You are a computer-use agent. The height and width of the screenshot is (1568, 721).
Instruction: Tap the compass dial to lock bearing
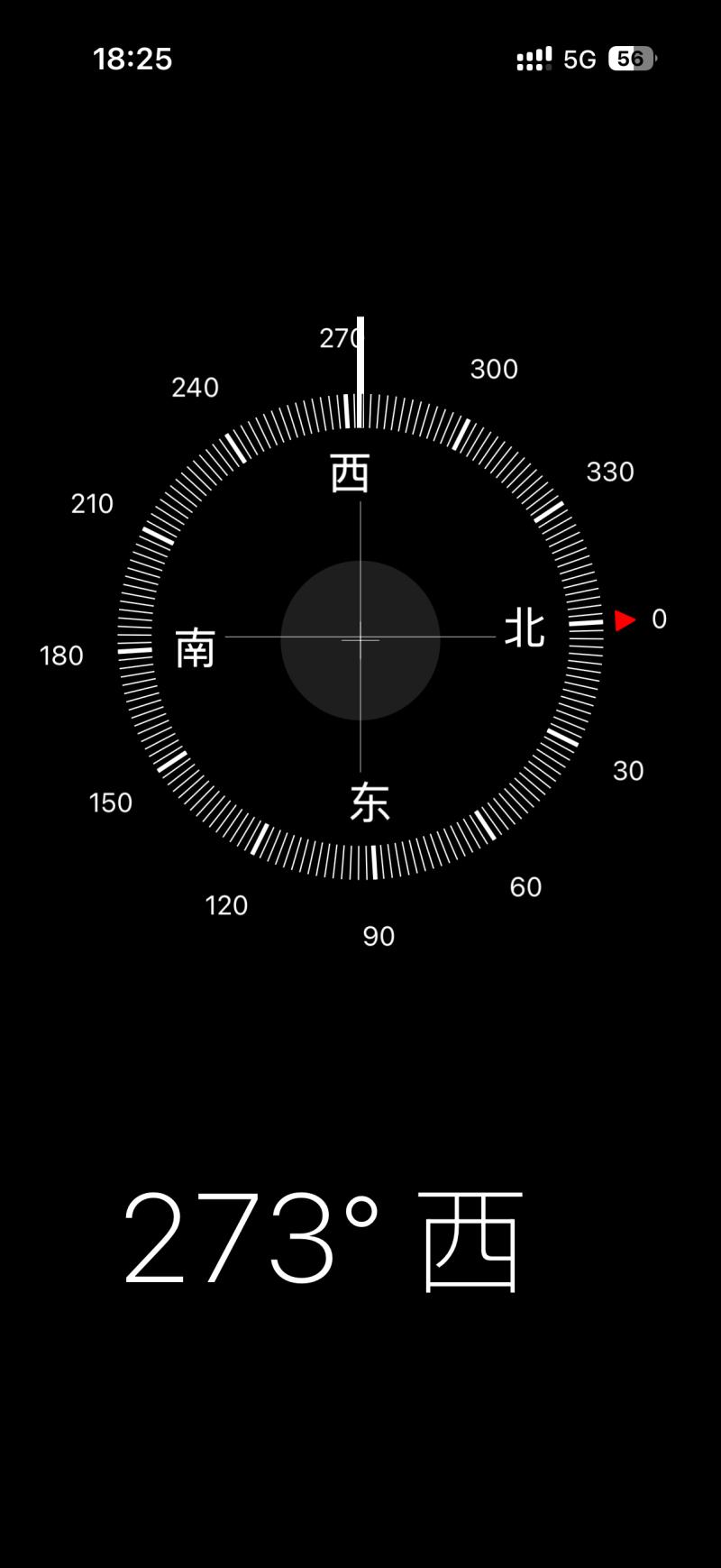point(360,639)
